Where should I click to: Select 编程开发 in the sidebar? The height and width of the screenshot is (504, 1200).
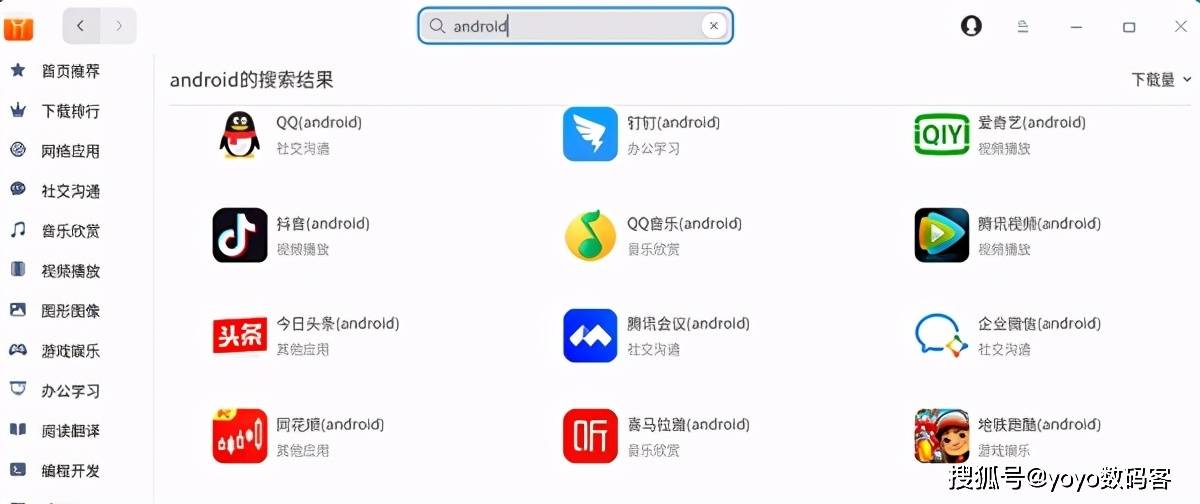pos(70,471)
